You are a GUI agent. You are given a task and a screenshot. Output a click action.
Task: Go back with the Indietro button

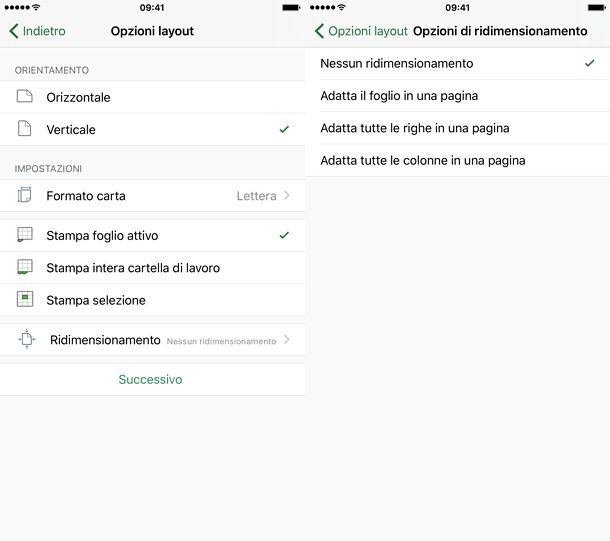38,31
